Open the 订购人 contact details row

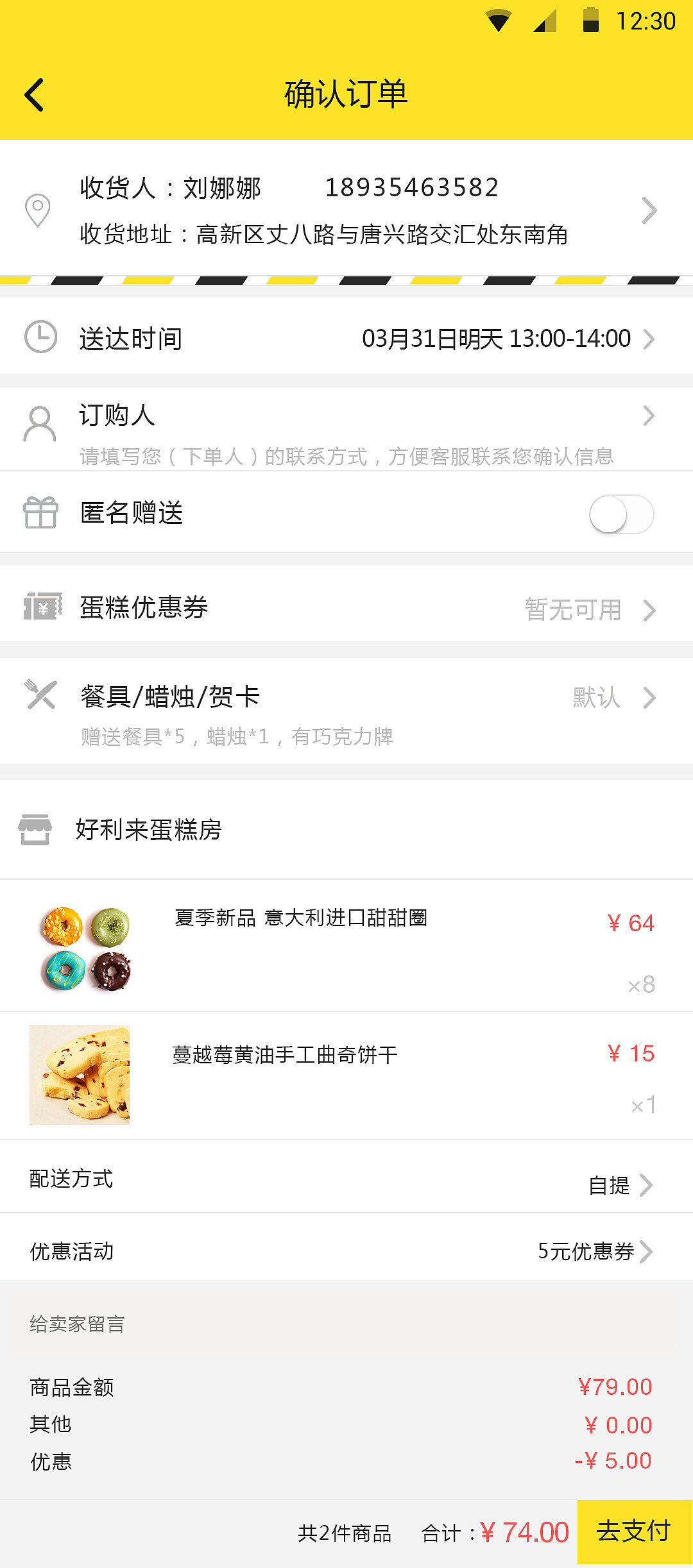[346, 428]
